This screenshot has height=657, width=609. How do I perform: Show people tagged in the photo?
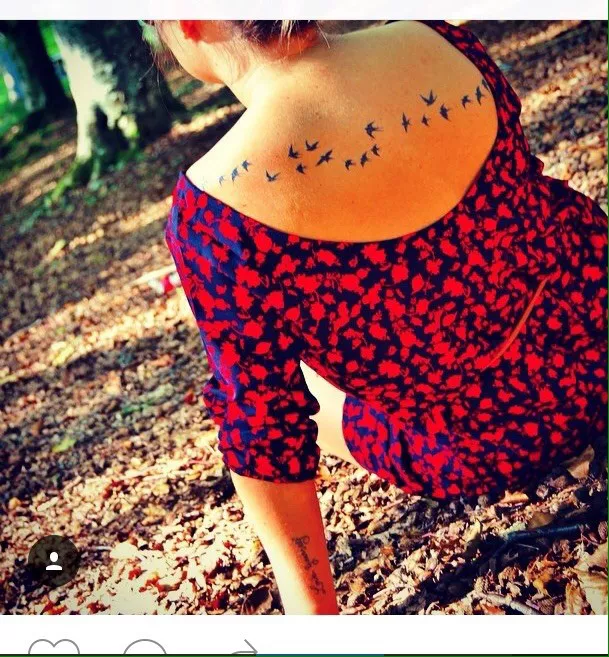[54, 561]
